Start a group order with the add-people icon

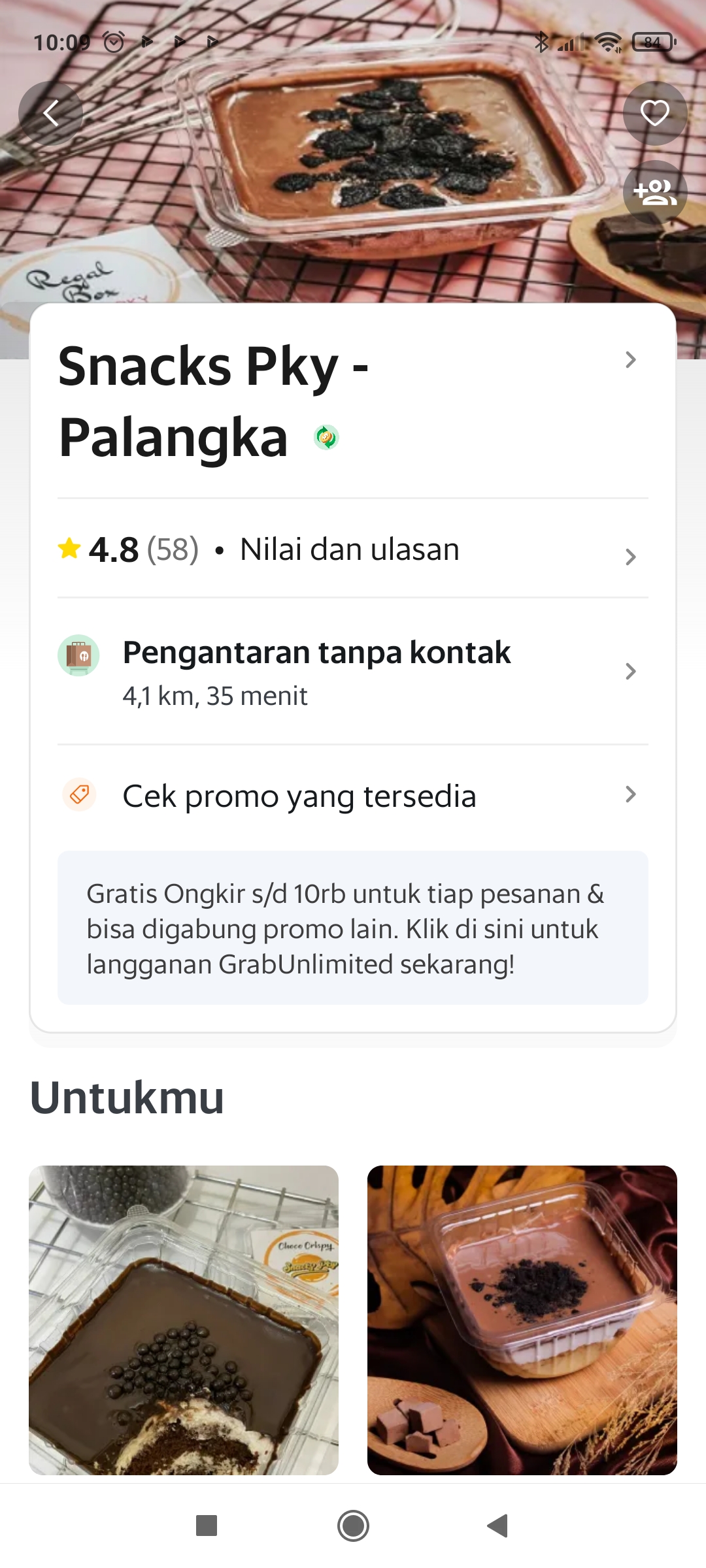point(654,192)
